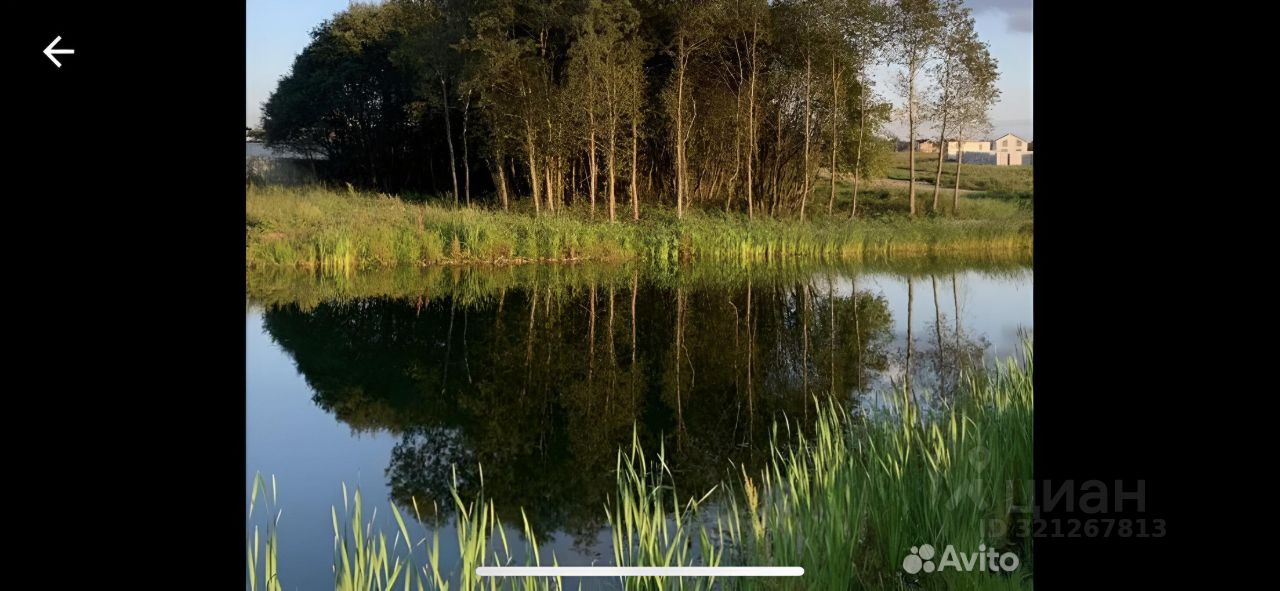Tap the back arrow to exit photo viewer
1280x591 pixels.
click(x=58, y=52)
